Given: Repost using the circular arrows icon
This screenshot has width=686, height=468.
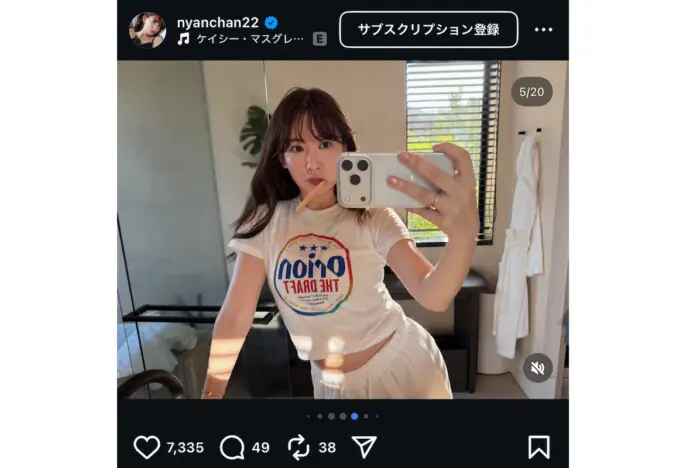Looking at the screenshot, I should point(298,447).
